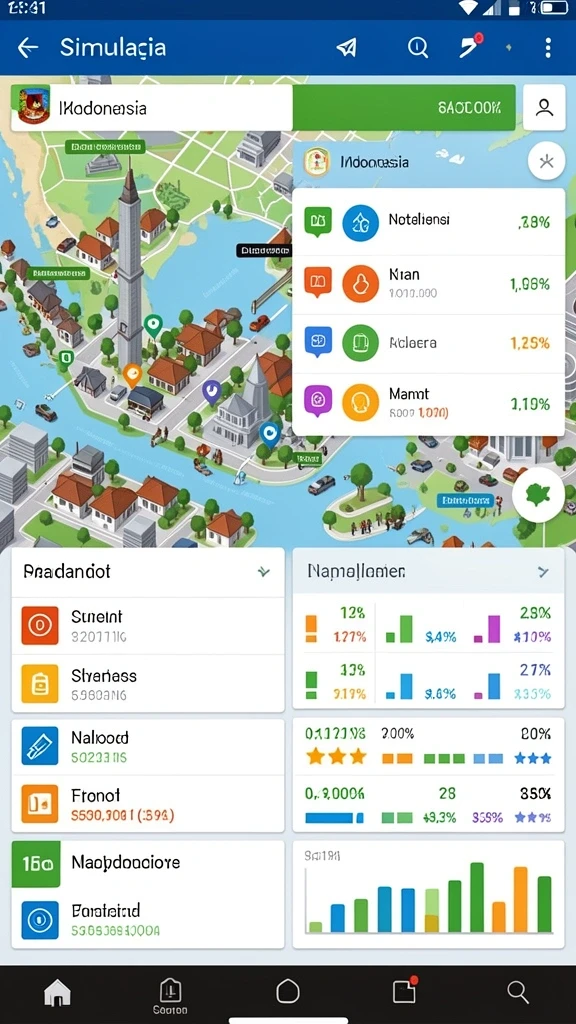Open the Bortoteind list item
Image resolution: width=576 pixels, height=1024 pixels.
pos(148,920)
